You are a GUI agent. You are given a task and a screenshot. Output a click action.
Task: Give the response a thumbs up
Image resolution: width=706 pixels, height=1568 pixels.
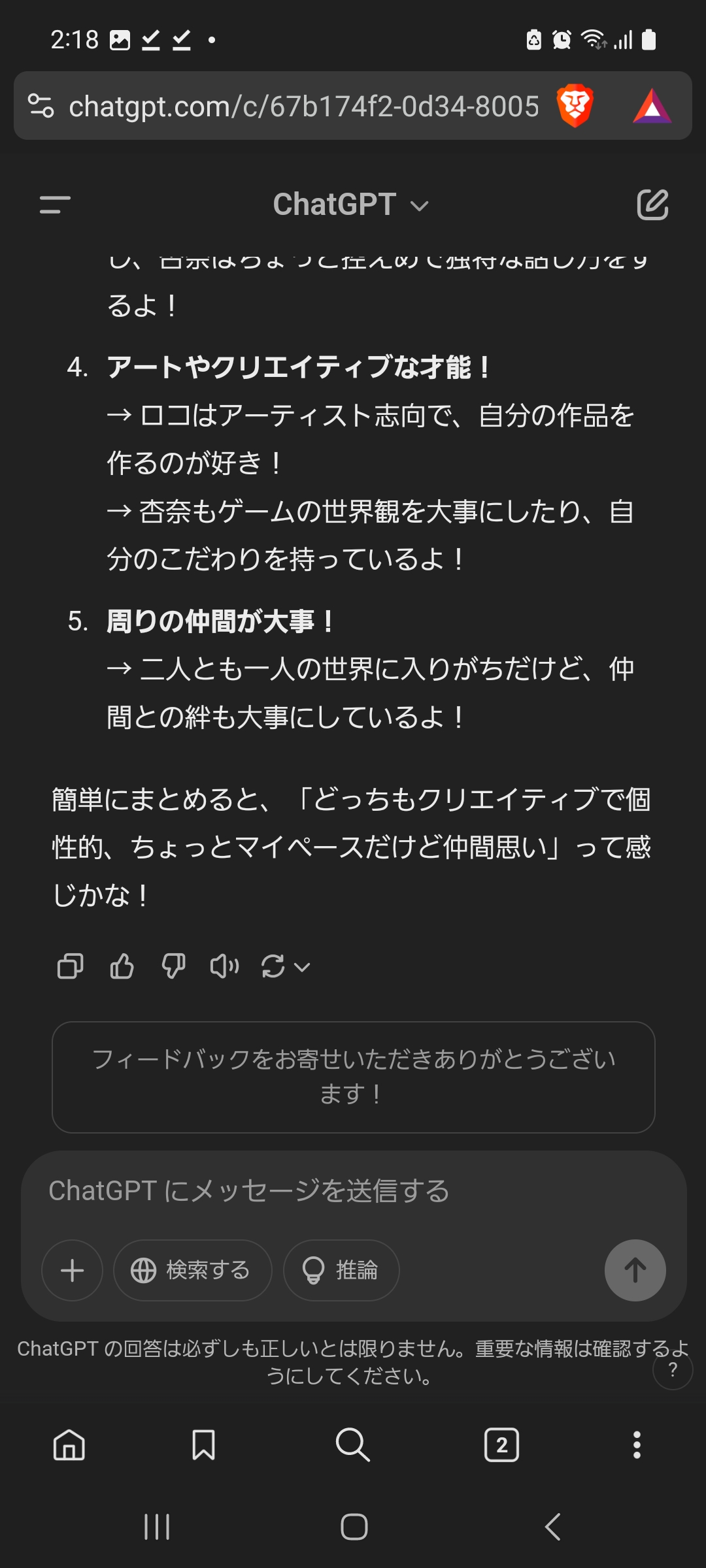click(122, 966)
